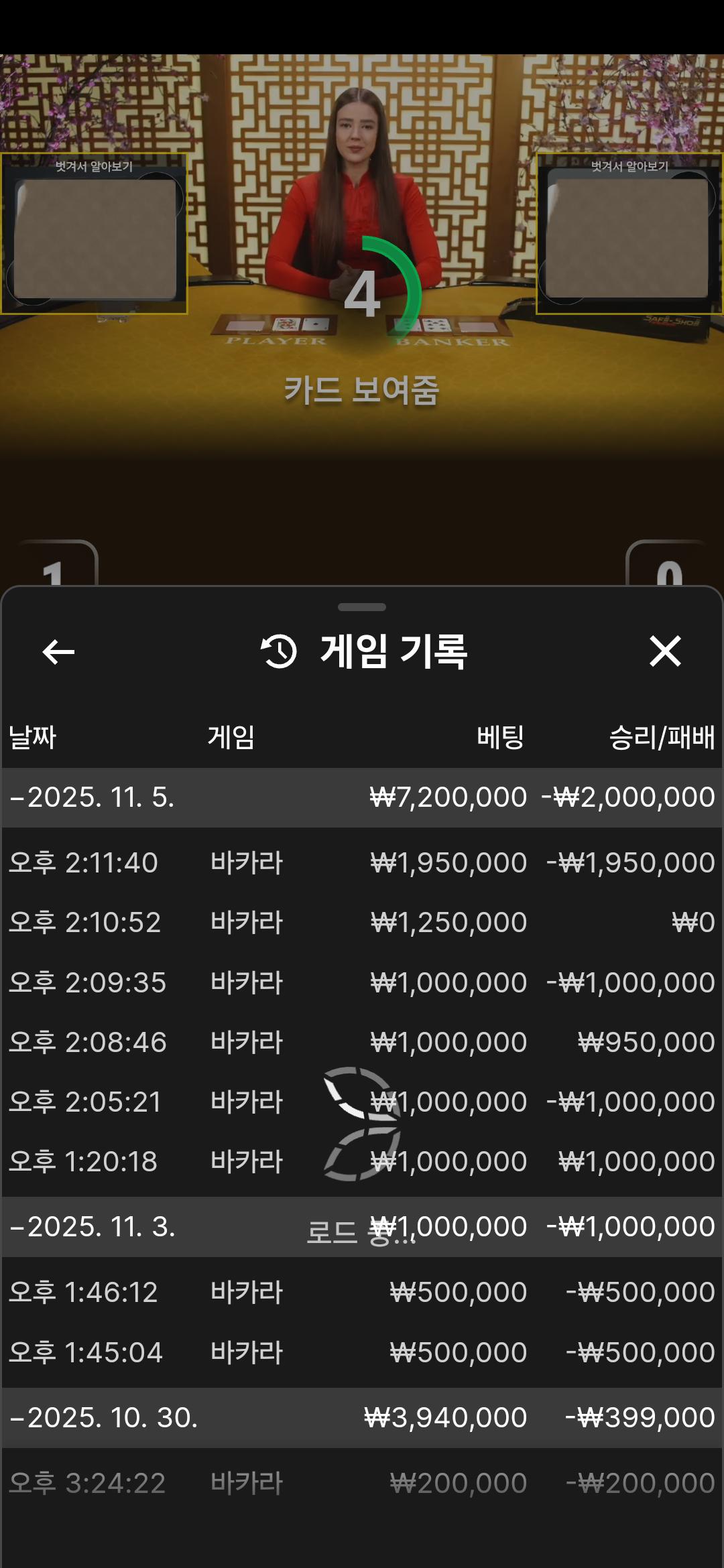Image resolution: width=724 pixels, height=1568 pixels.
Task: Open the 오후 1:46:12 baccarat record
Action: 362,1292
